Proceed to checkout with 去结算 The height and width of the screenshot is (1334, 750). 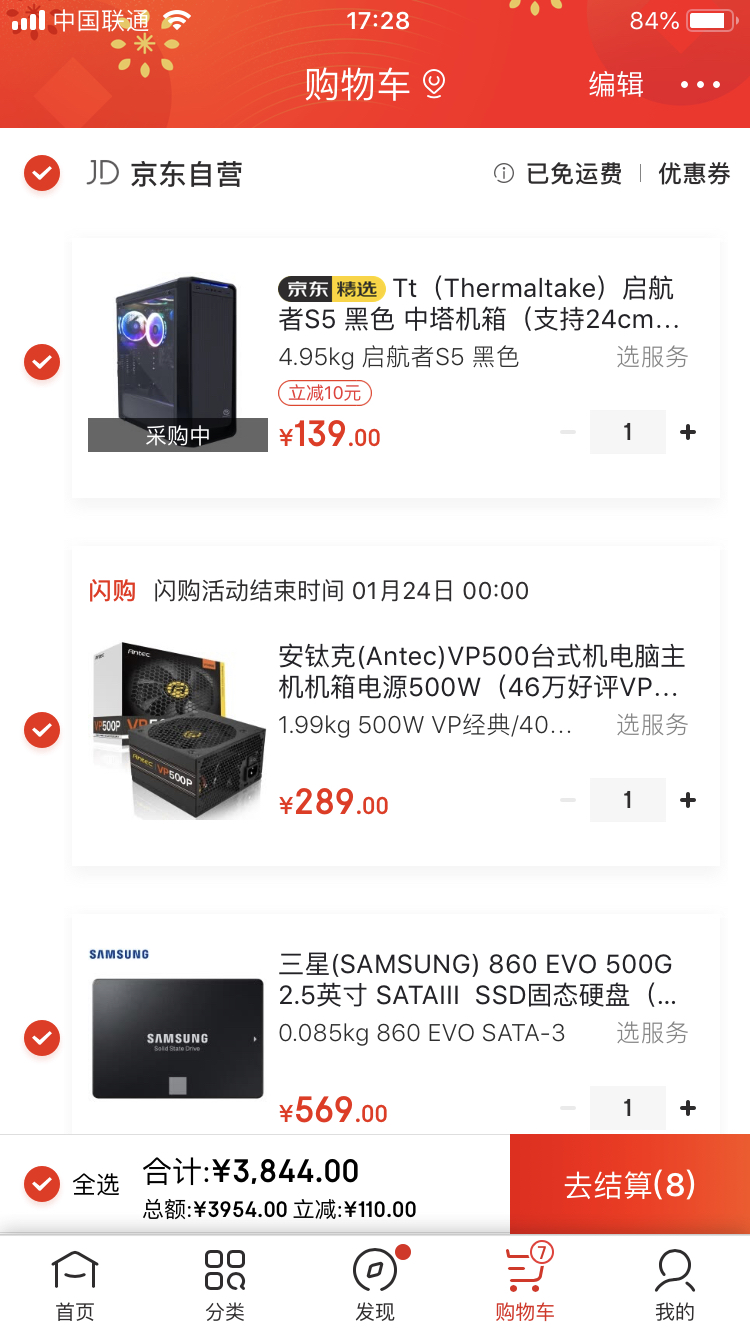630,1185
